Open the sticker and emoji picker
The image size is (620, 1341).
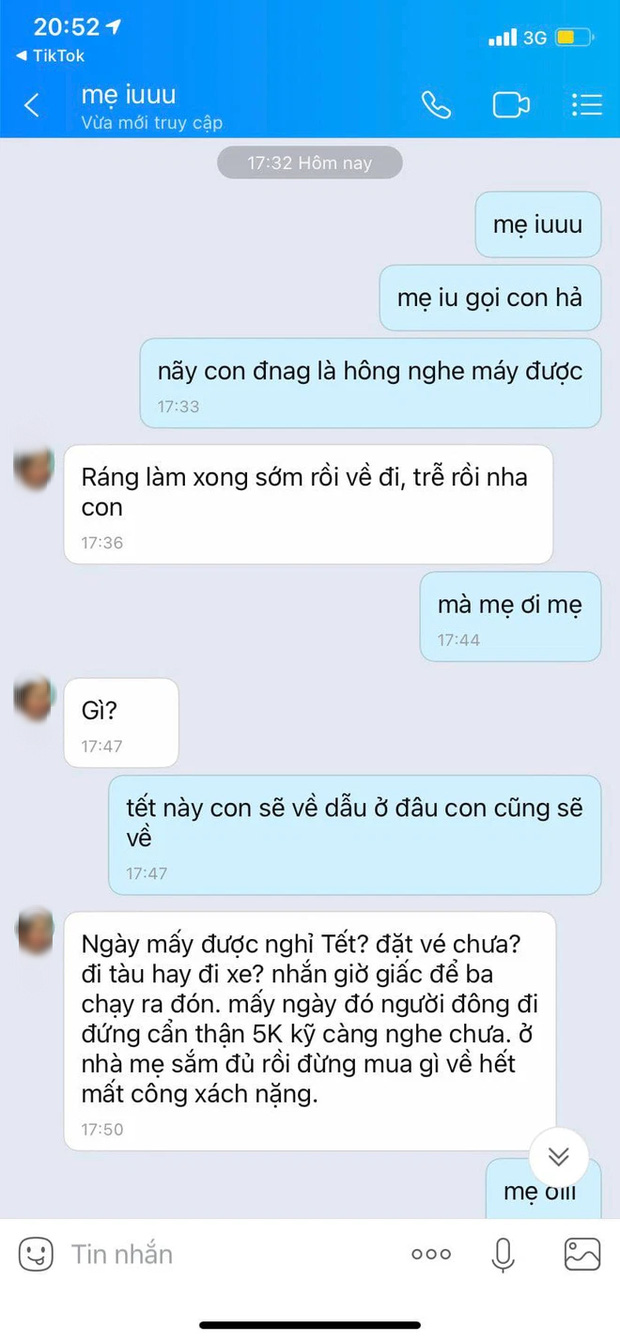click(x=36, y=1253)
